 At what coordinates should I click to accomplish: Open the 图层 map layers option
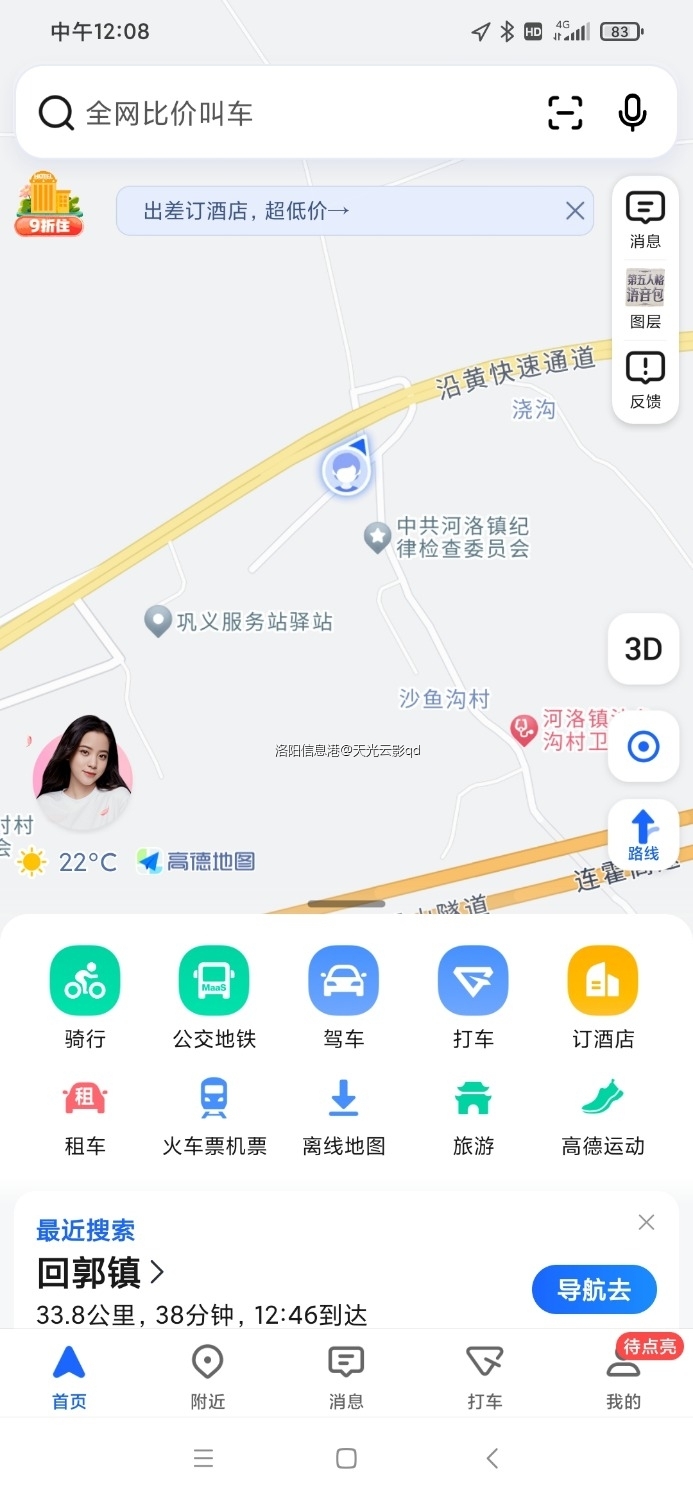tap(645, 298)
